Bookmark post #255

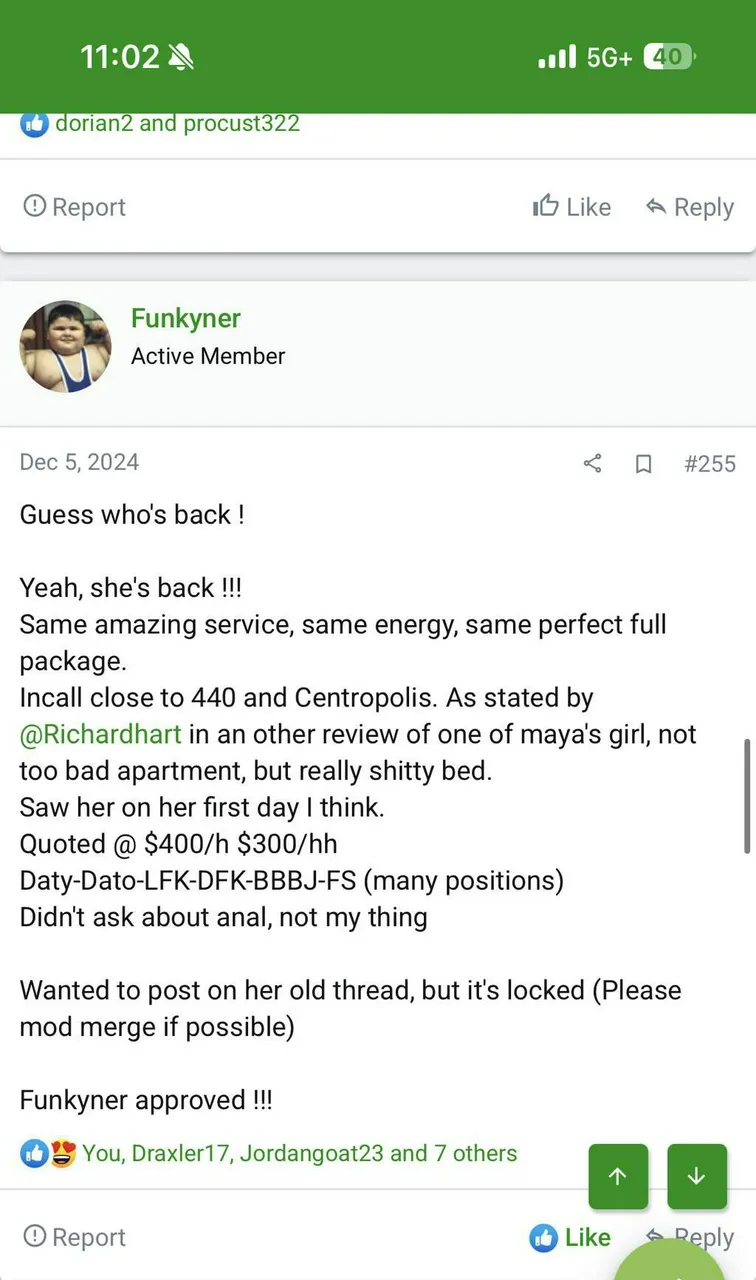[x=644, y=463]
